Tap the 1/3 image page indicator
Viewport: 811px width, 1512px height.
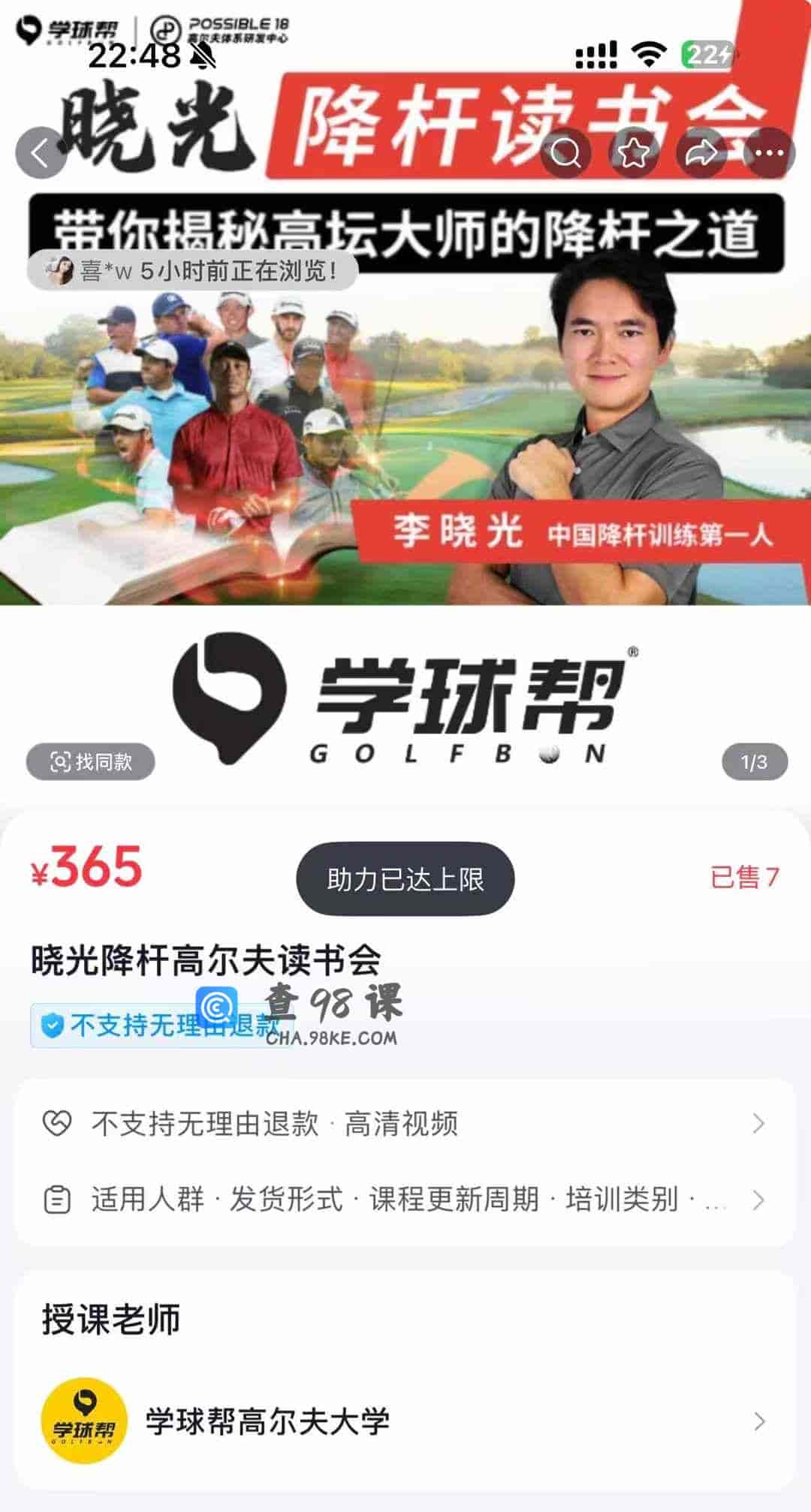pos(752,763)
